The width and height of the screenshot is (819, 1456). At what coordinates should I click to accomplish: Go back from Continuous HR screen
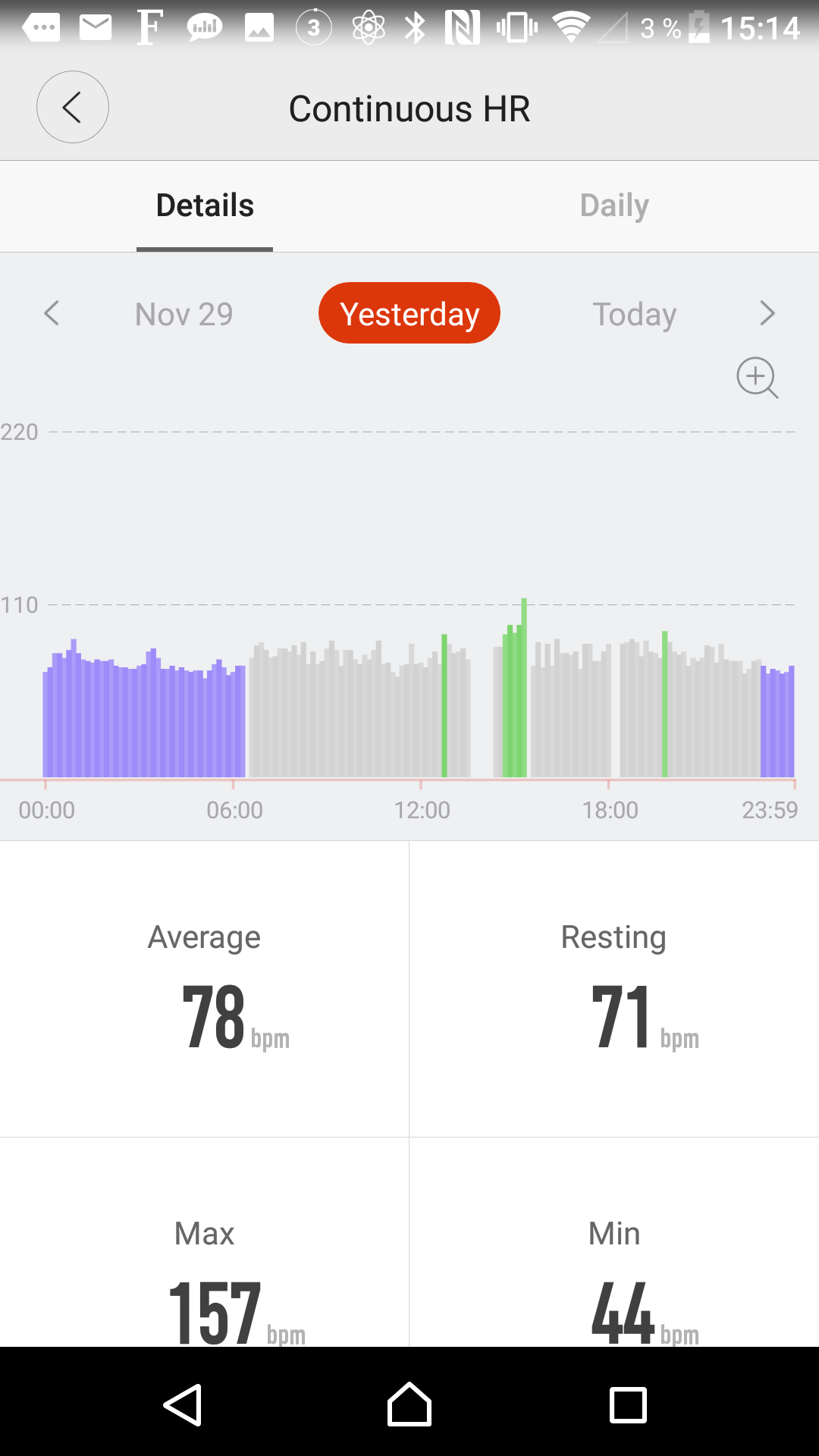coord(73,107)
